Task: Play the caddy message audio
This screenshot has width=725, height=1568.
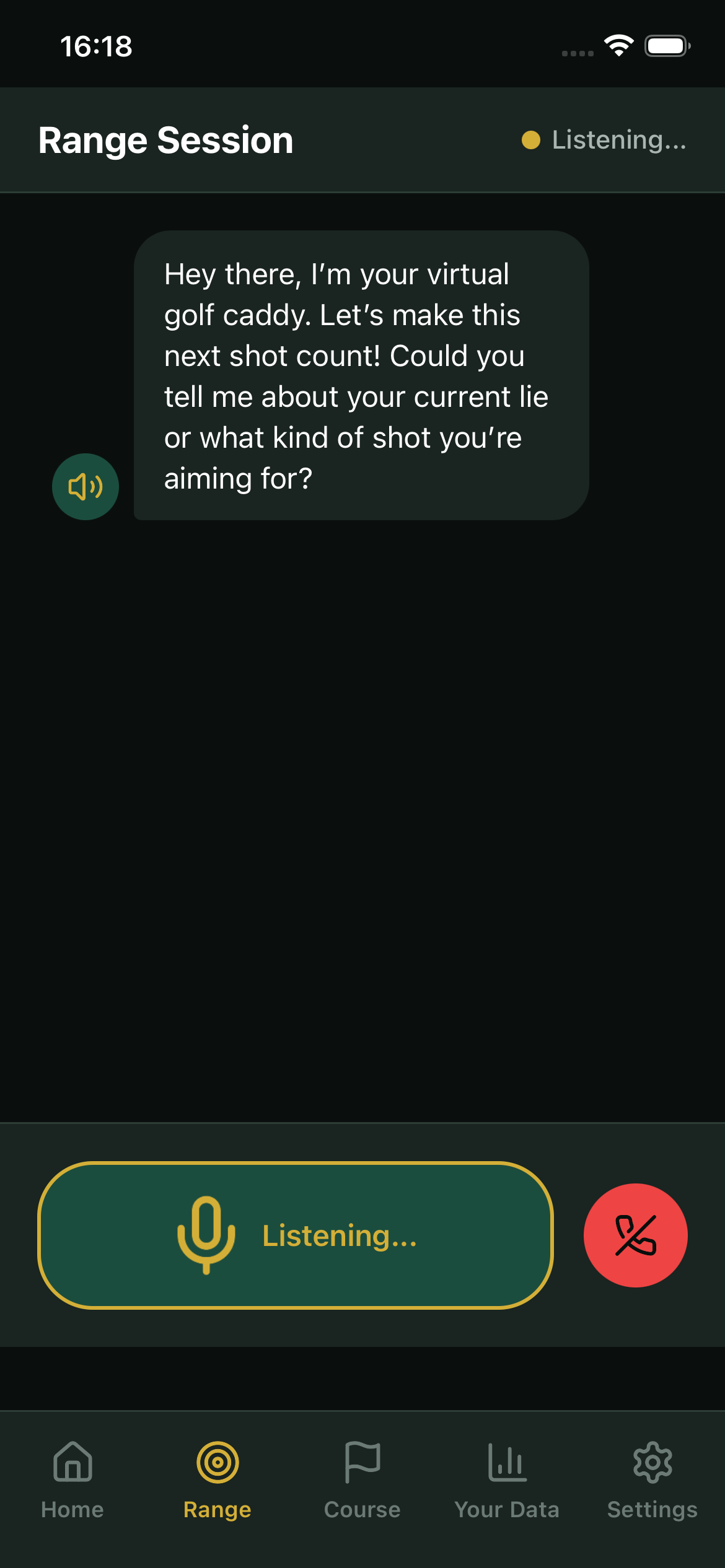Action: pos(86,486)
